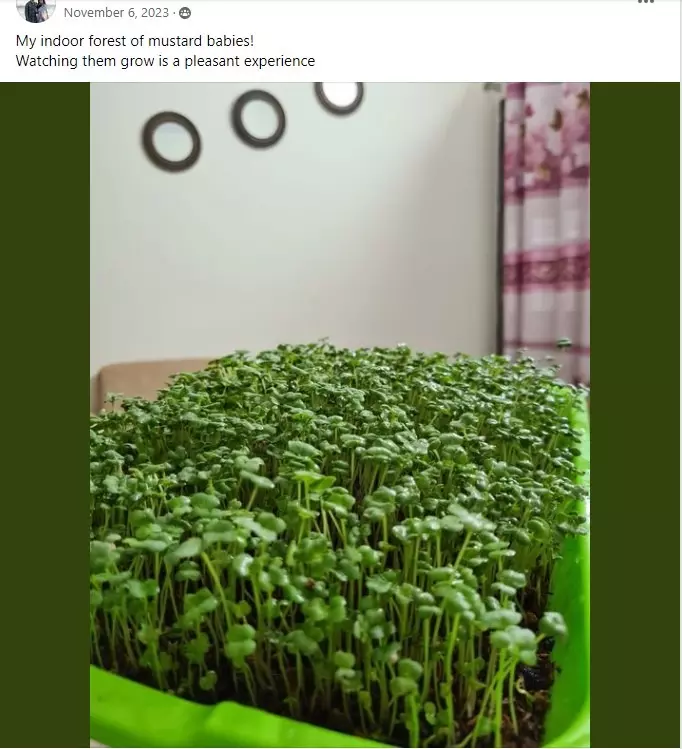The width and height of the screenshot is (682, 749).
Task: Open the November 6, 2023 timestamp link
Action: [116, 13]
